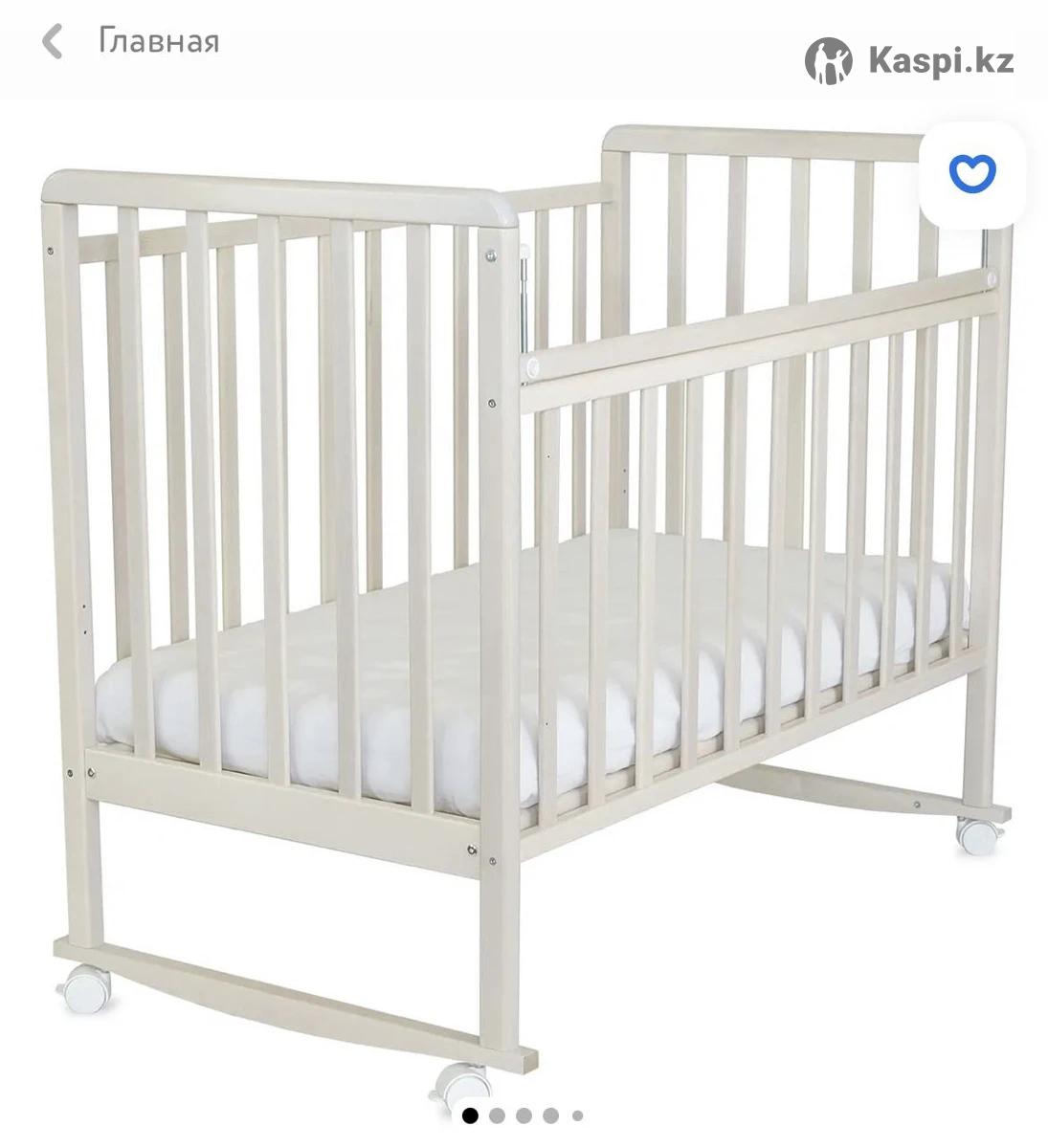Tap the image page indicator dots
The height and width of the screenshot is (1148, 1048).
[x=523, y=1115]
